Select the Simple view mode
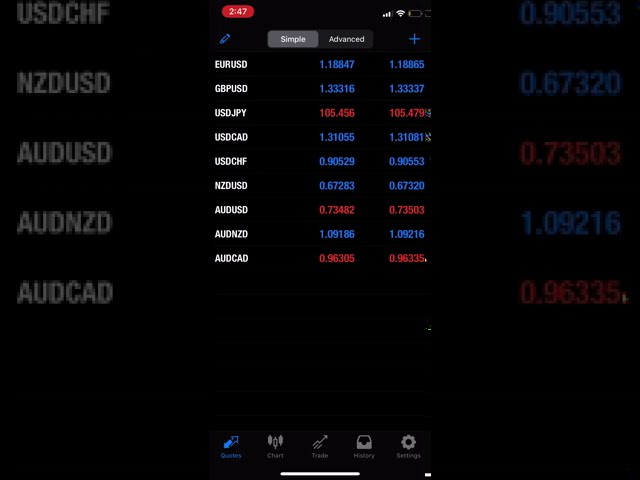This screenshot has width=640, height=480. click(293, 39)
